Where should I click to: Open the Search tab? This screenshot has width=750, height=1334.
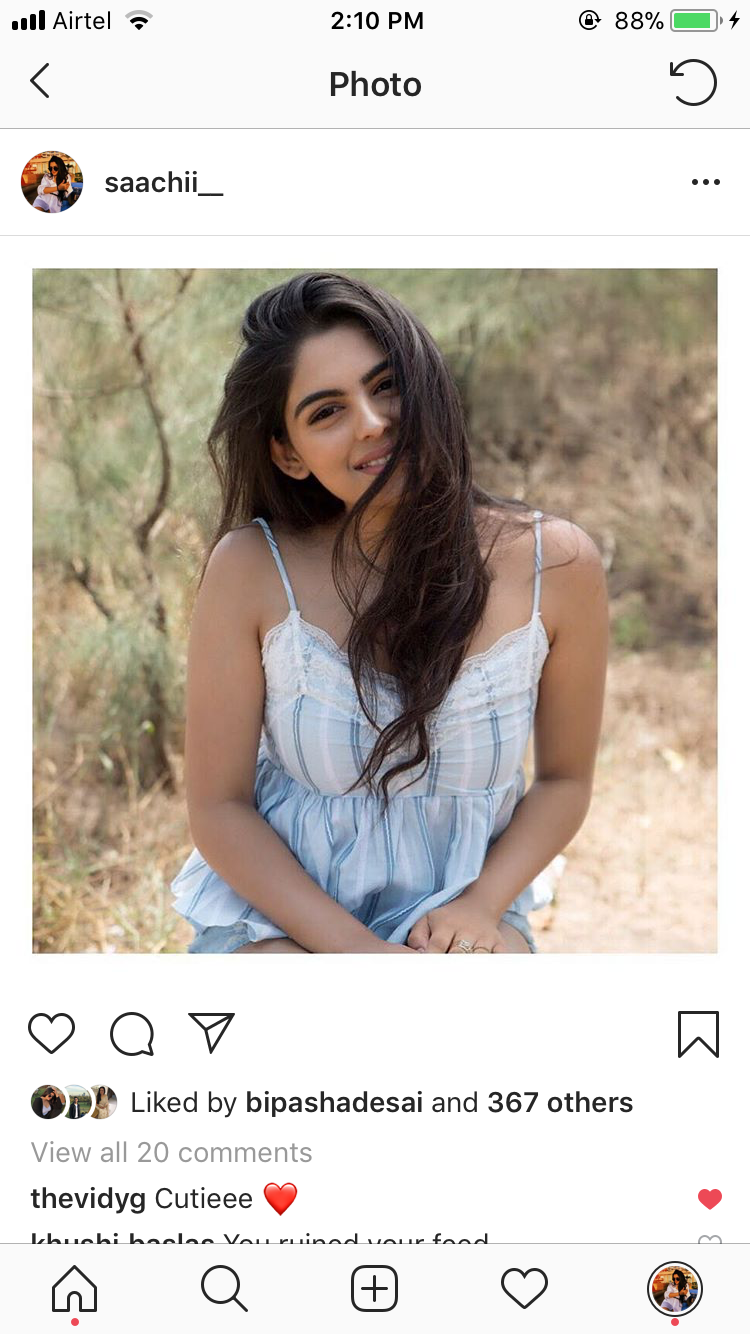(x=224, y=1289)
